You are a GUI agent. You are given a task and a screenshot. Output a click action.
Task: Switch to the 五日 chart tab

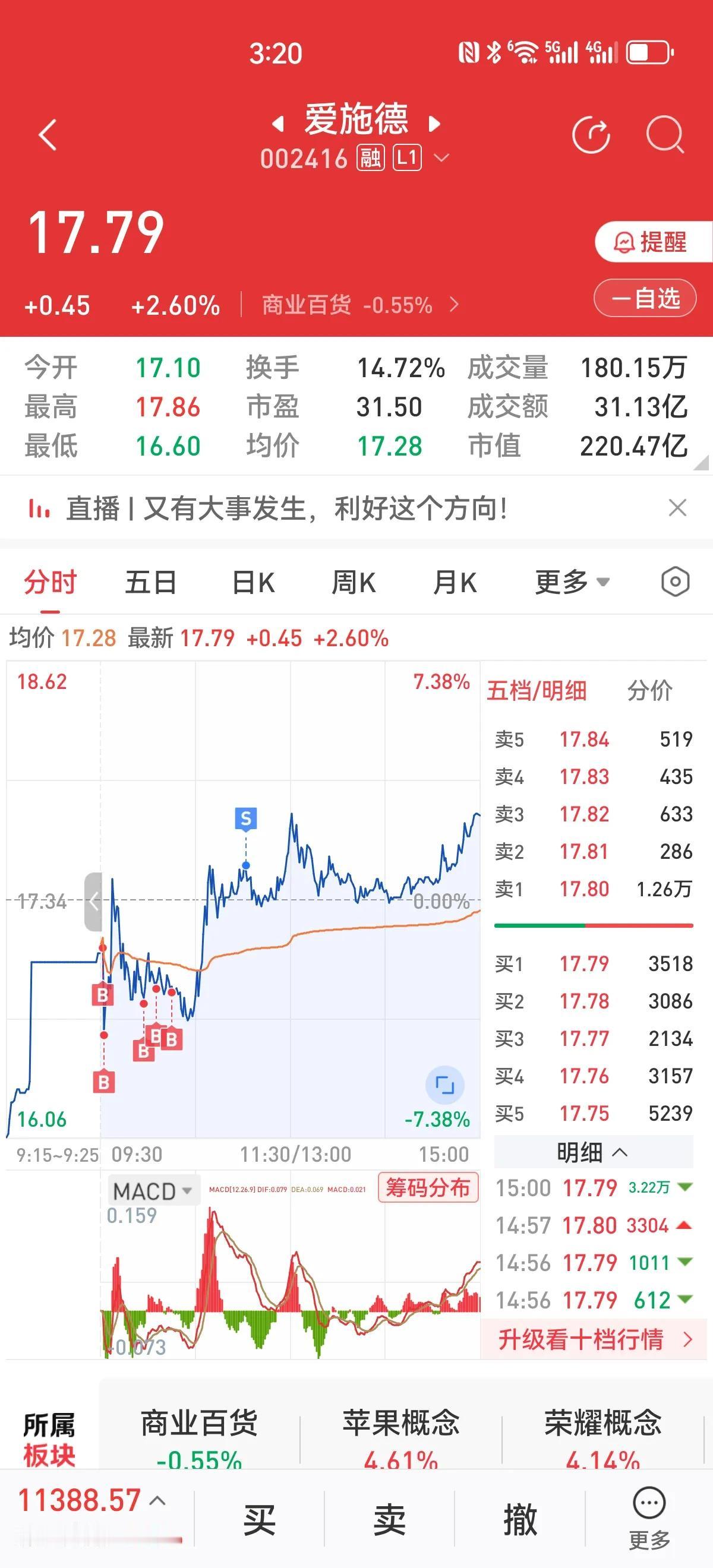150,583
